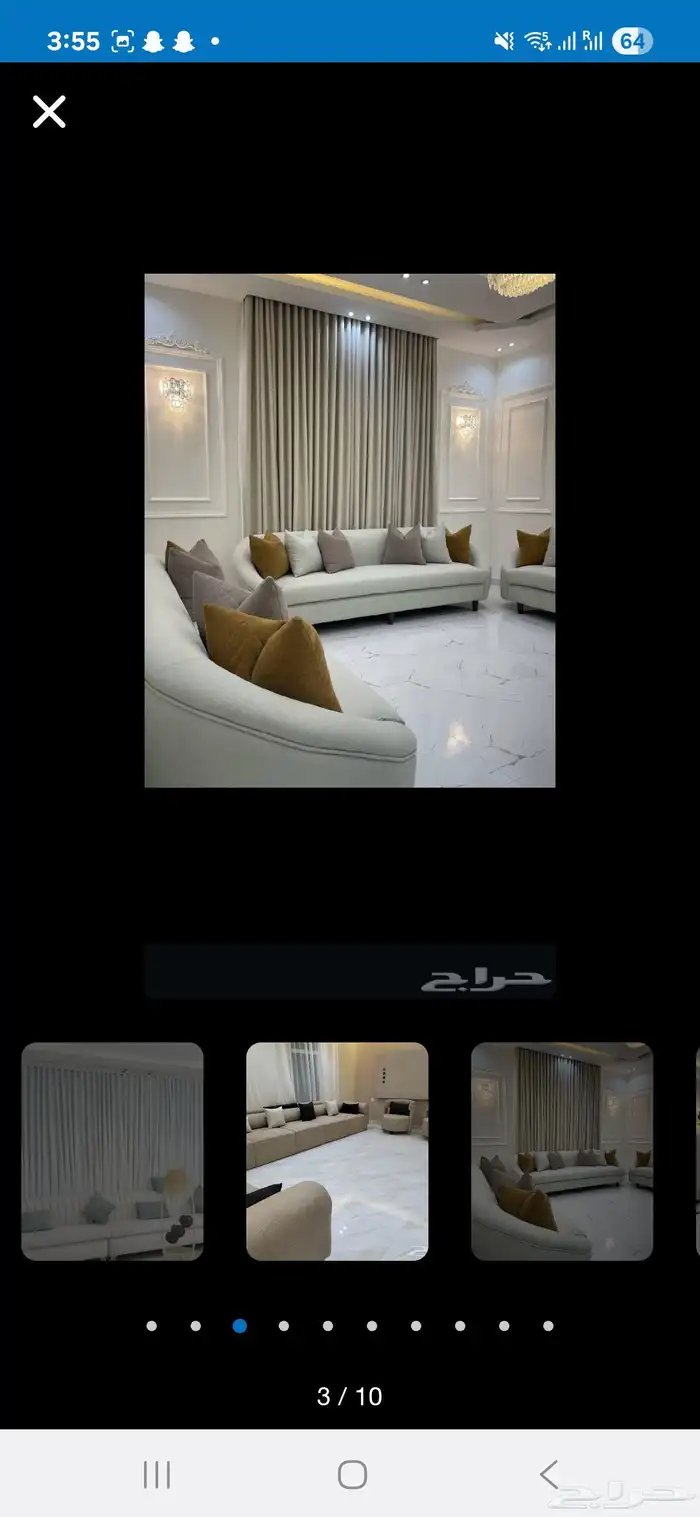700x1517 pixels.
Task: Select the beige floor seating thumbnail
Action: tap(337, 1151)
